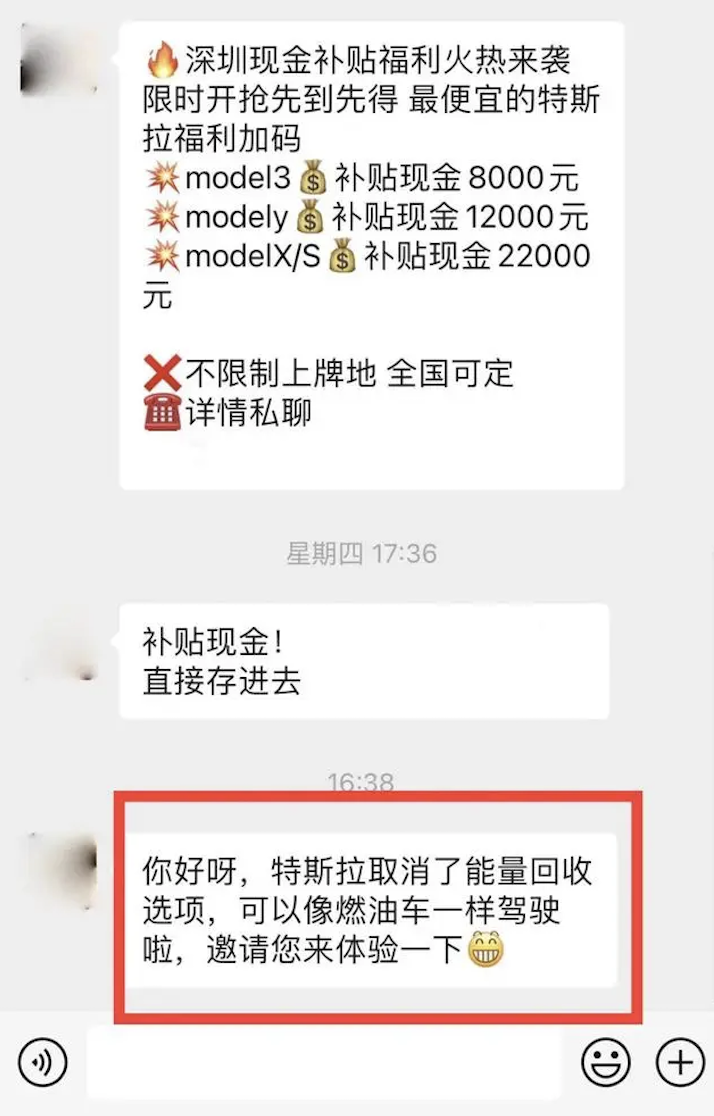Open the plus attachments menu
This screenshot has height=1116, width=714.
click(x=679, y=1062)
